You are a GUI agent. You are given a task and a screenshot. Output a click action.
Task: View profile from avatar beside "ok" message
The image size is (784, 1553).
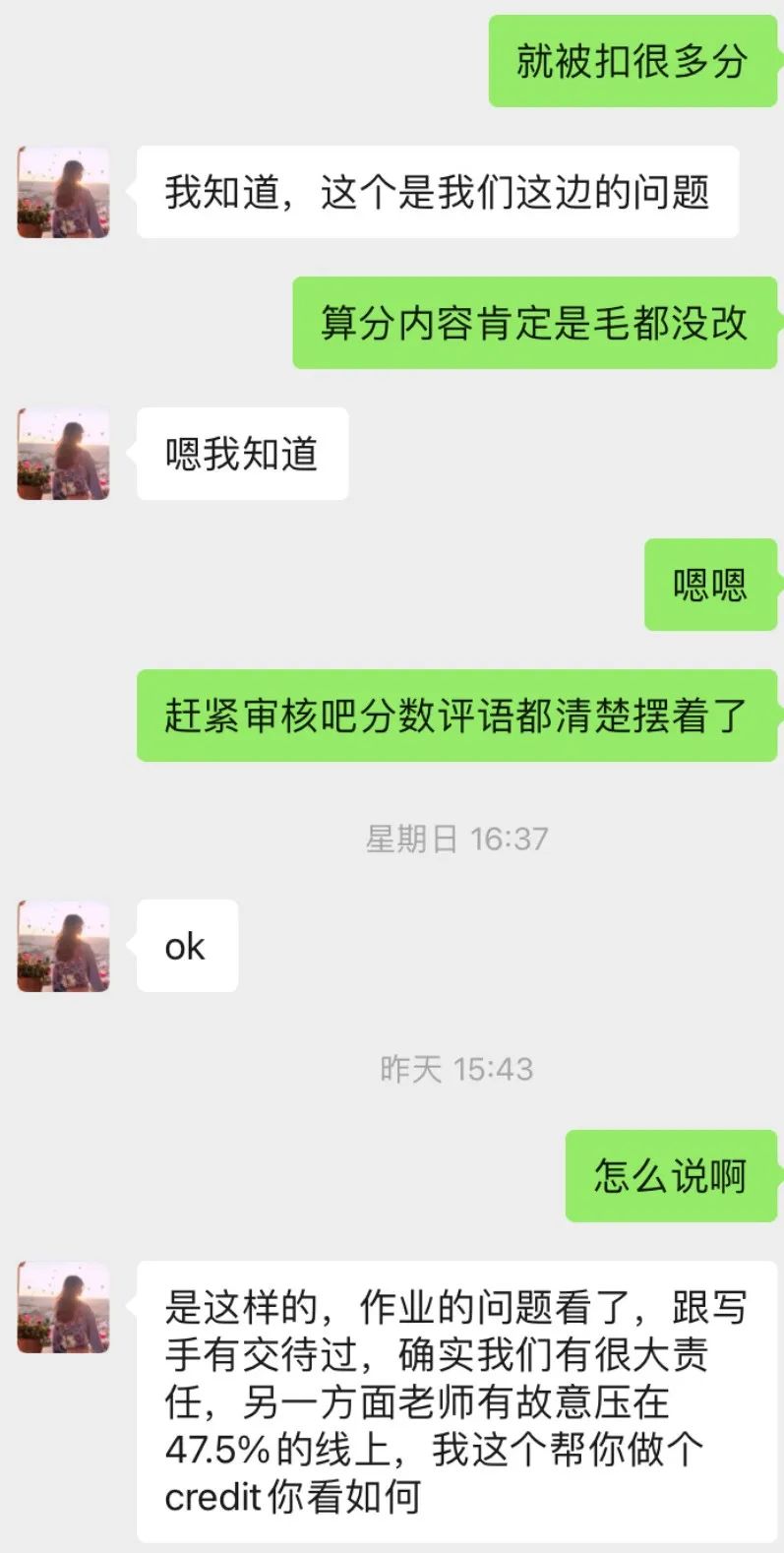click(x=63, y=946)
